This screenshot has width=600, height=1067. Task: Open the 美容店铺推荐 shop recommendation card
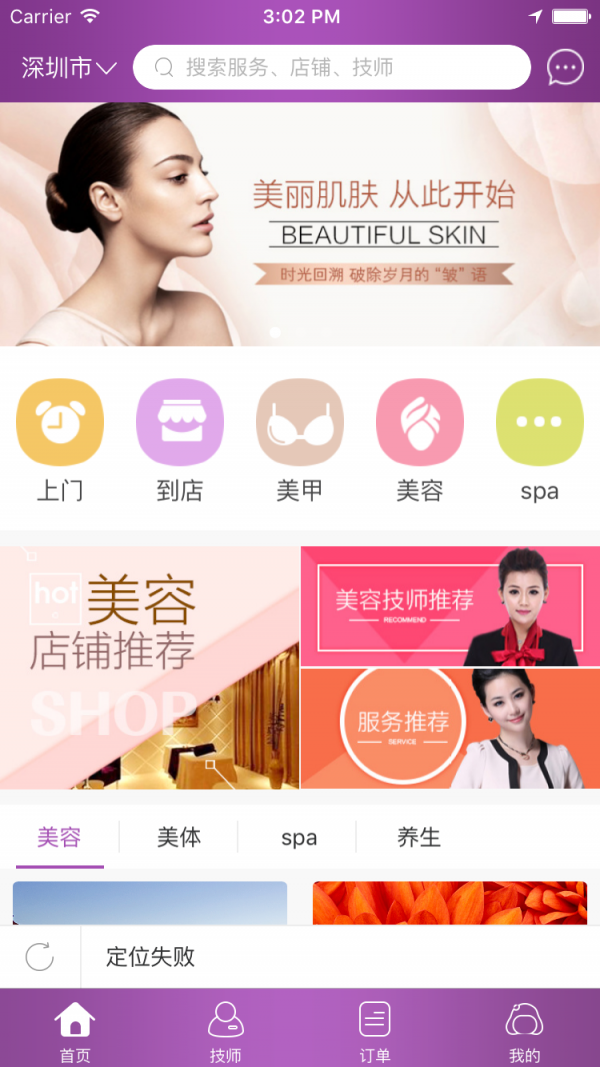pyautogui.click(x=150, y=667)
